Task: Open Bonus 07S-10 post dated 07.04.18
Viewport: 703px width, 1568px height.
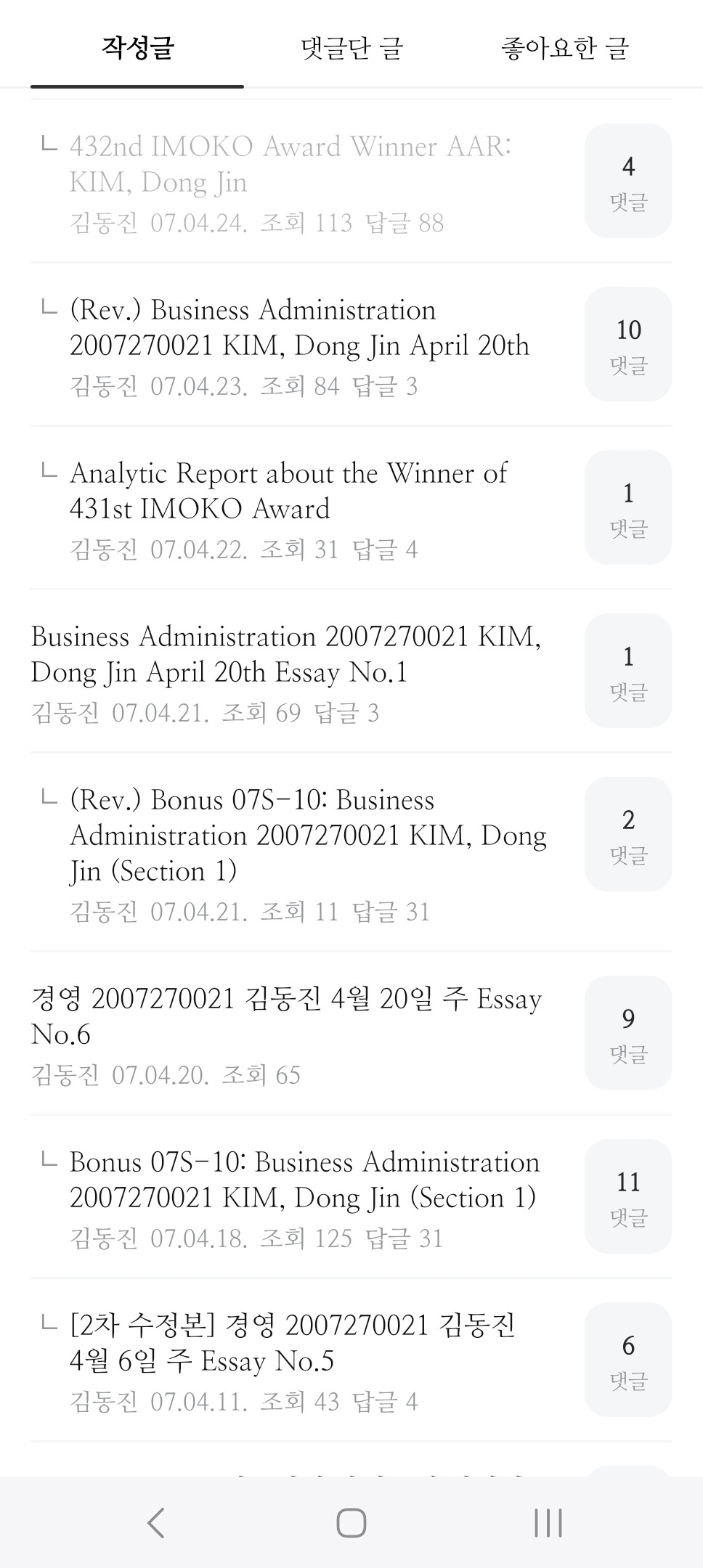Action: (x=304, y=1180)
